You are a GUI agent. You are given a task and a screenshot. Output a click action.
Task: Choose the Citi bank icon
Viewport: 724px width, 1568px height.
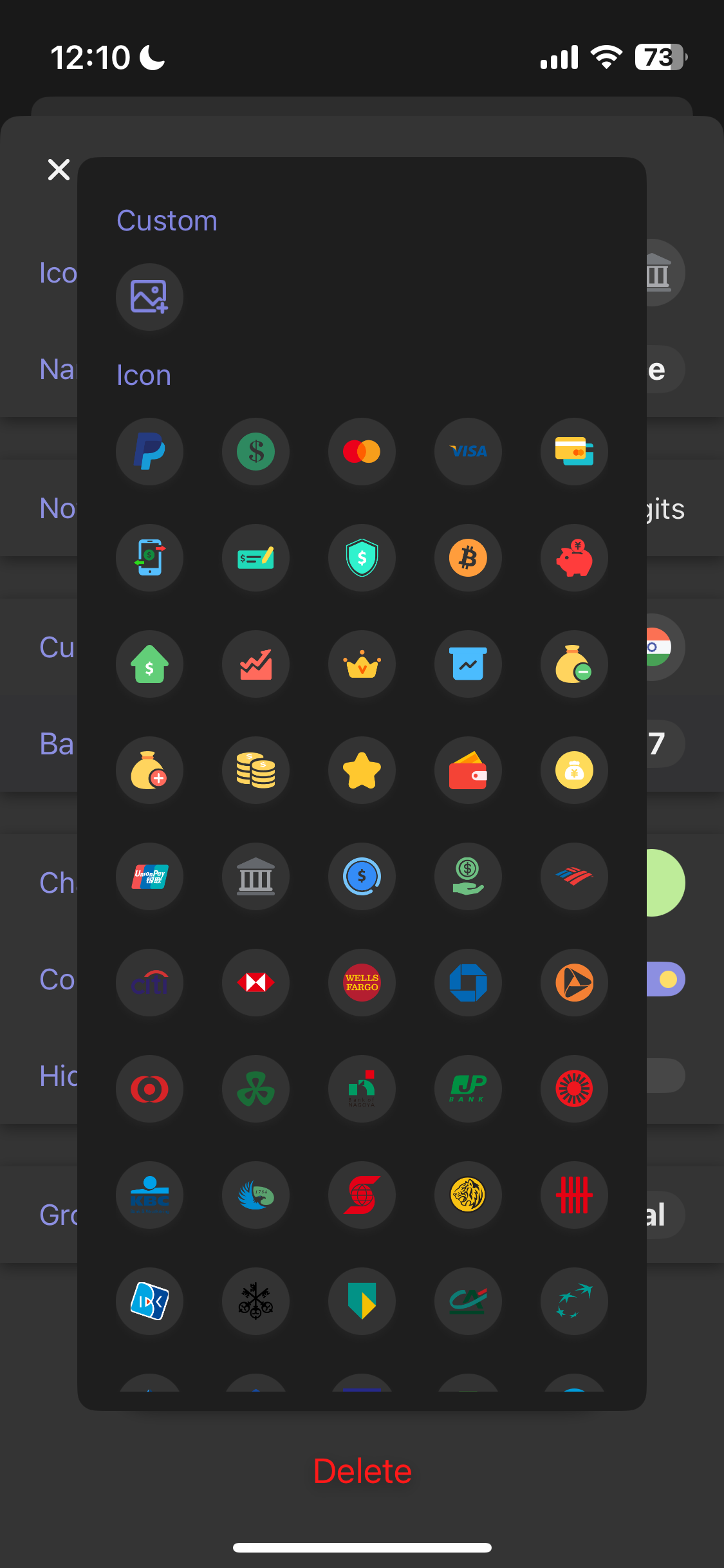[149, 982]
